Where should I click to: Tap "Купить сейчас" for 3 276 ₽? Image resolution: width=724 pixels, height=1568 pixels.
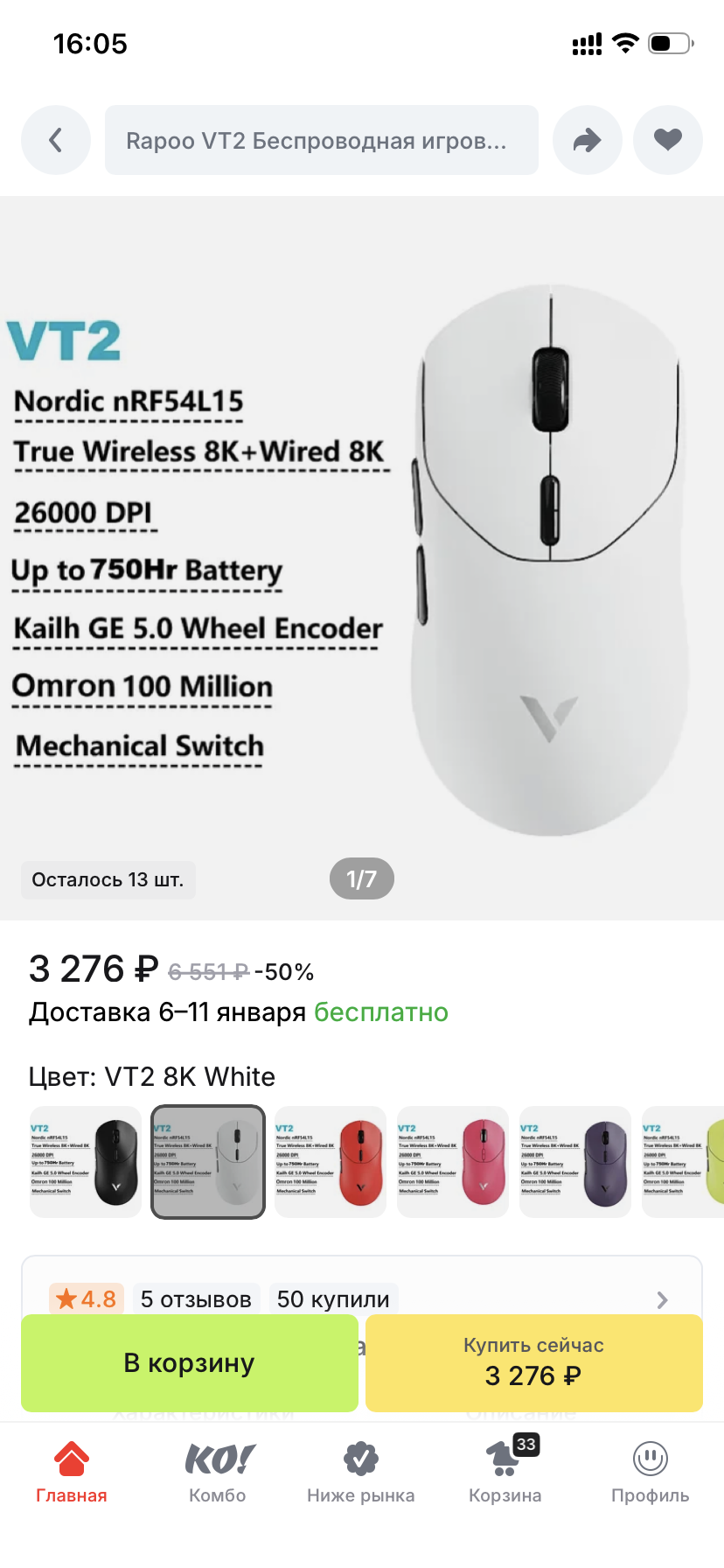[533, 1363]
